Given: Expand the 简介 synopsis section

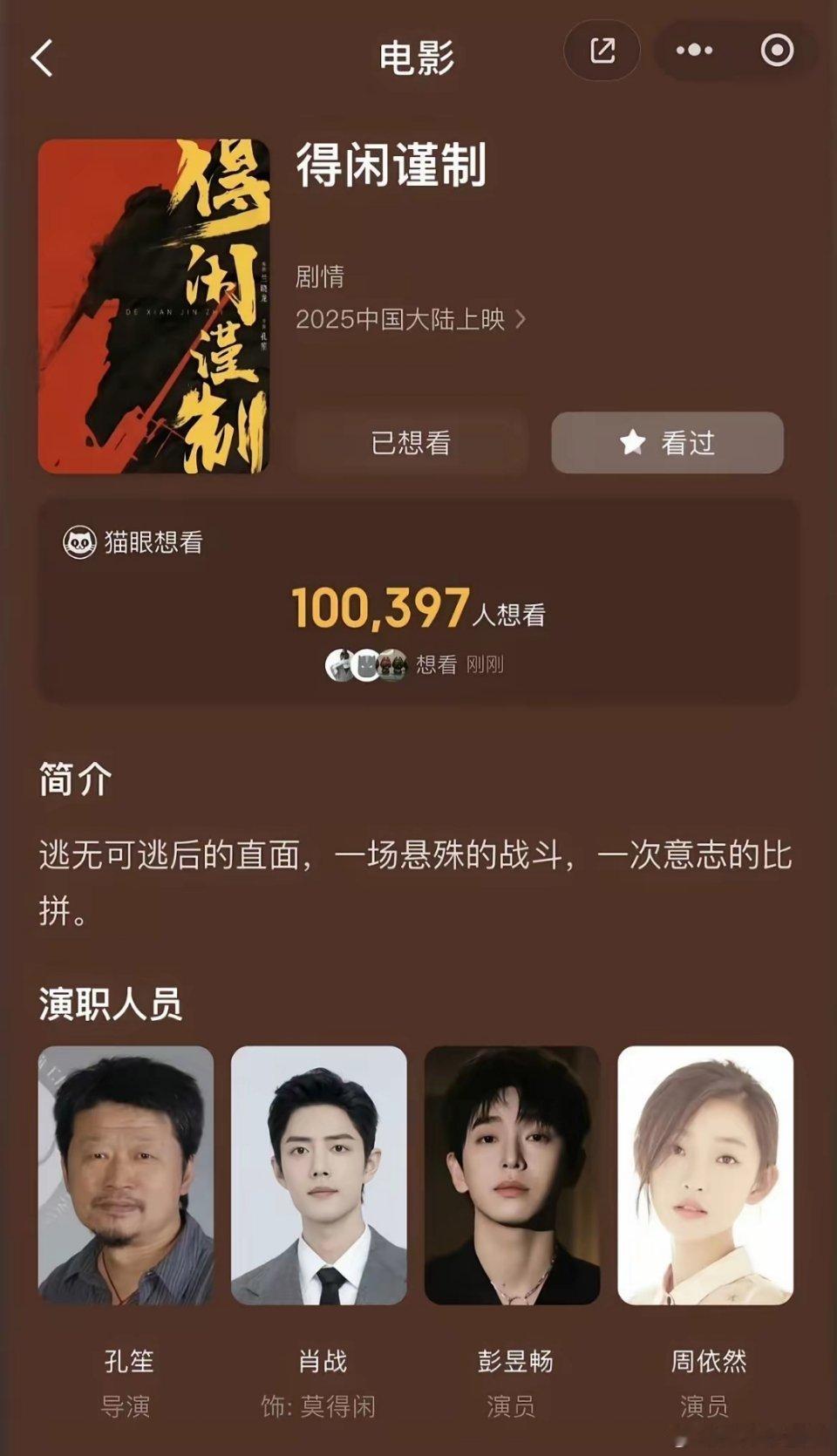Looking at the screenshot, I should [x=72, y=784].
